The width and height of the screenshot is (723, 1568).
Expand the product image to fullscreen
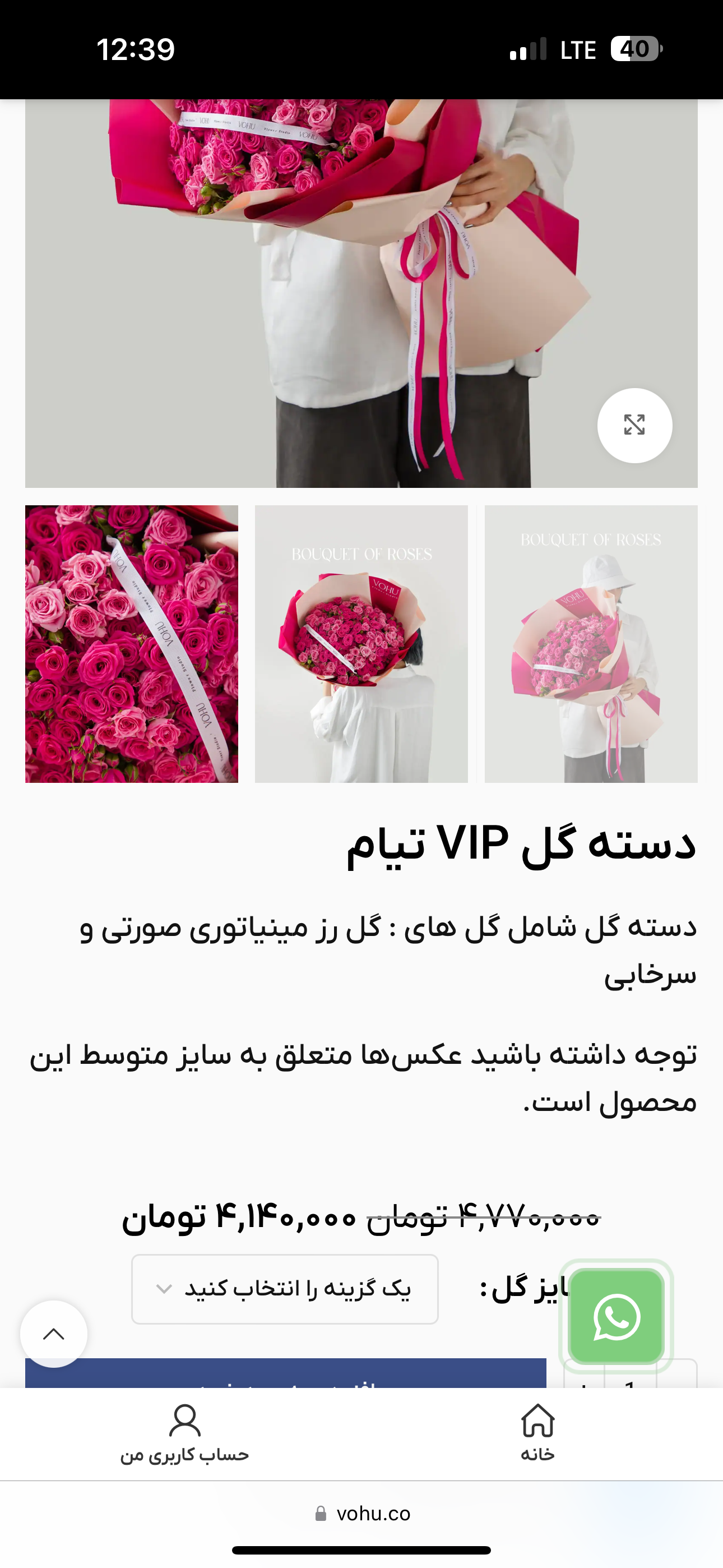pos(634,425)
